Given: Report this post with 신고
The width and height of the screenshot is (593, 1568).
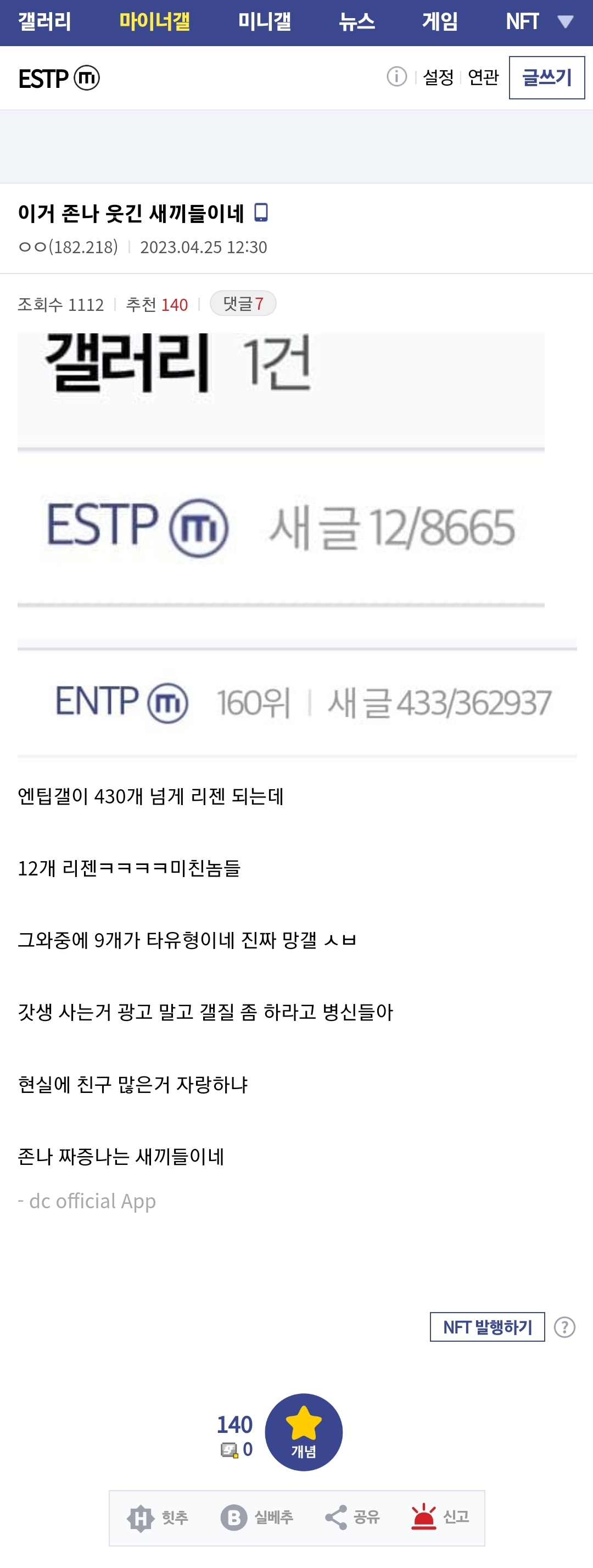Looking at the screenshot, I should tap(440, 1517).
